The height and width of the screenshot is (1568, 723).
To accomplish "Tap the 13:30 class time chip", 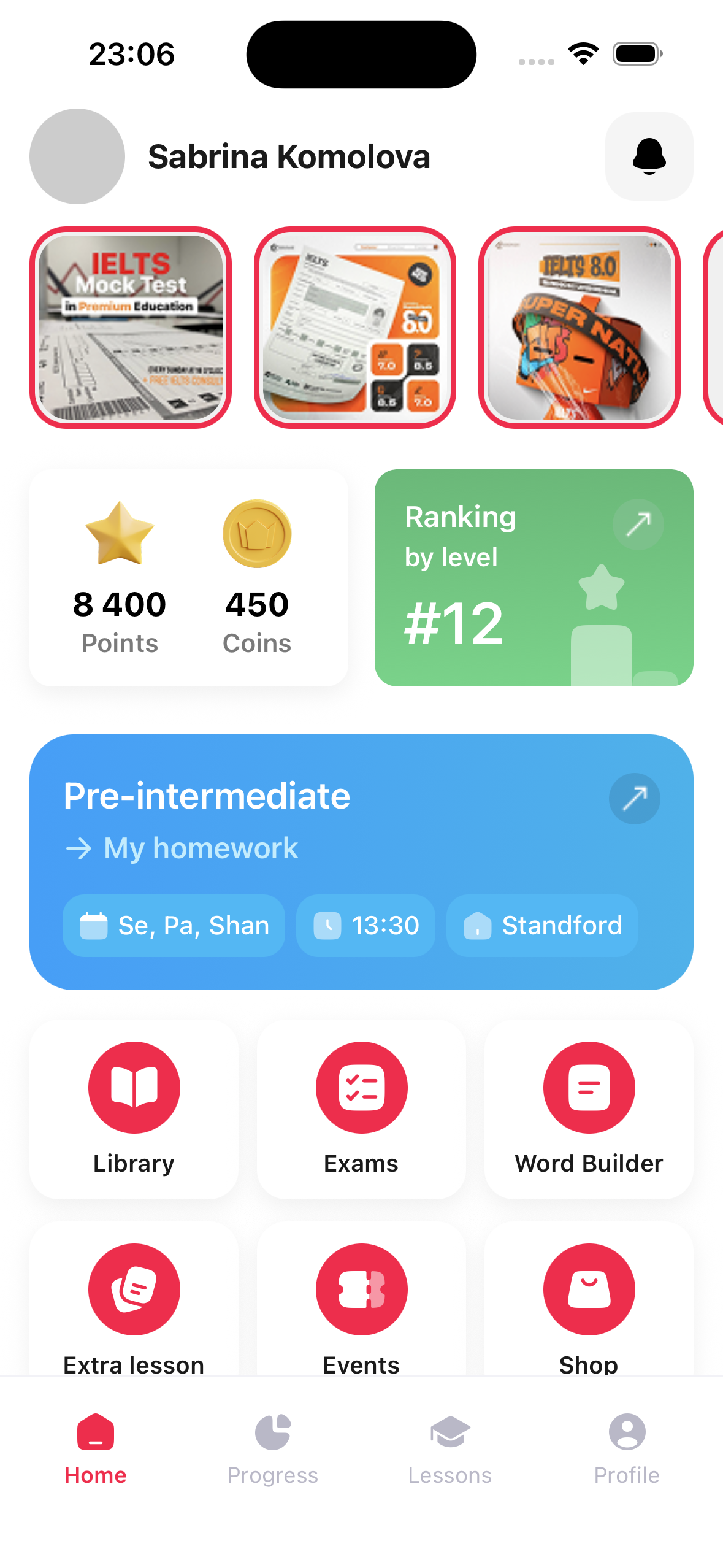I will pyautogui.click(x=366, y=925).
